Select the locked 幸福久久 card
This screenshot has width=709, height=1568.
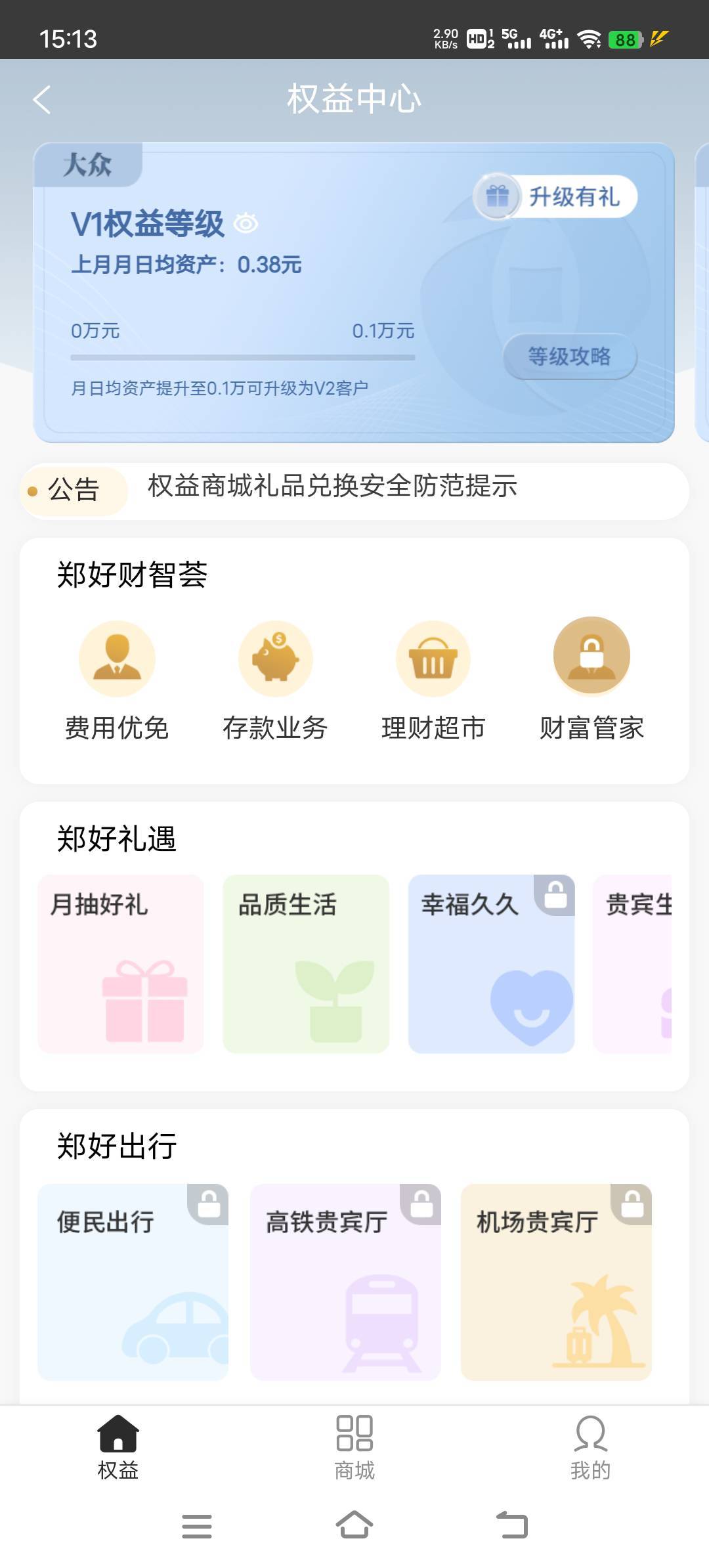tap(491, 963)
